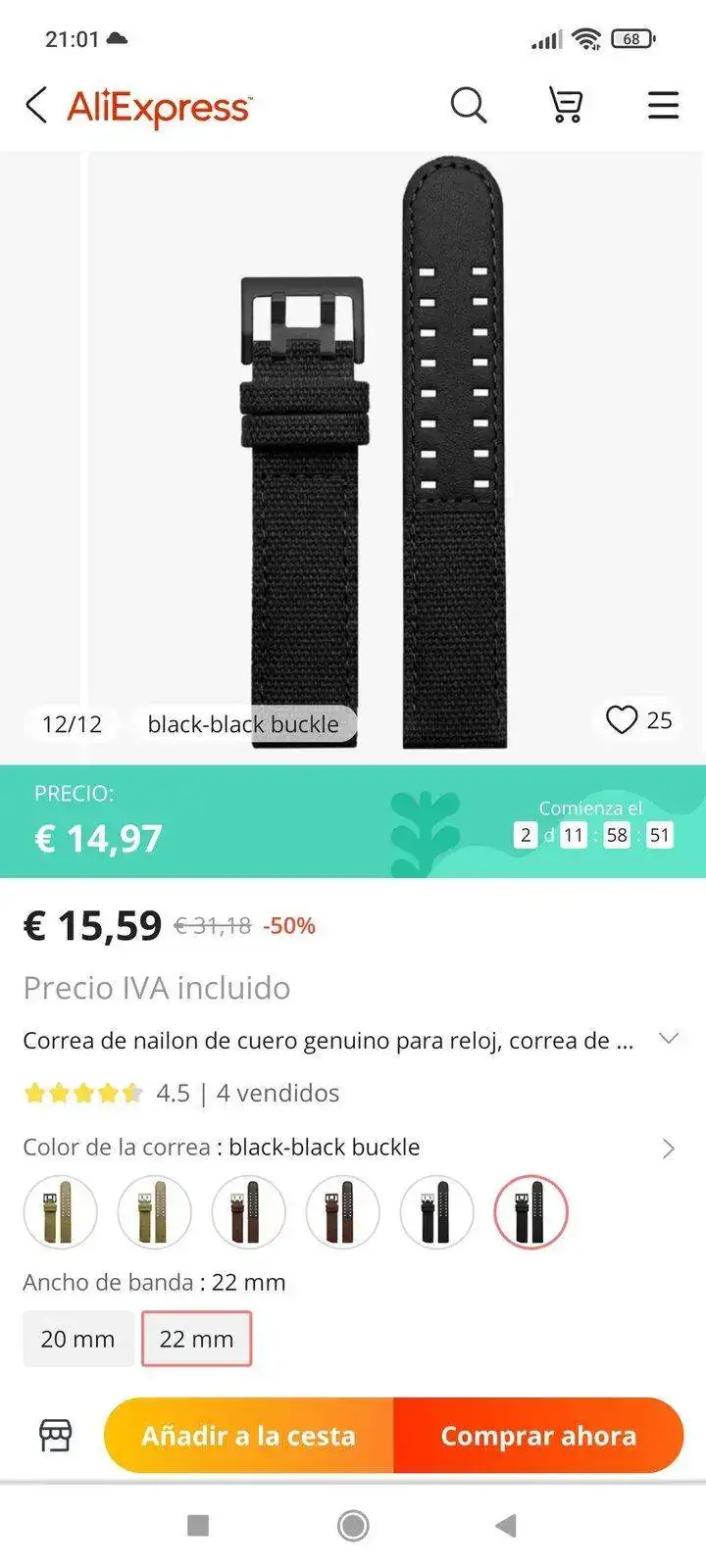Tap the Android home button

pyautogui.click(x=352, y=1525)
